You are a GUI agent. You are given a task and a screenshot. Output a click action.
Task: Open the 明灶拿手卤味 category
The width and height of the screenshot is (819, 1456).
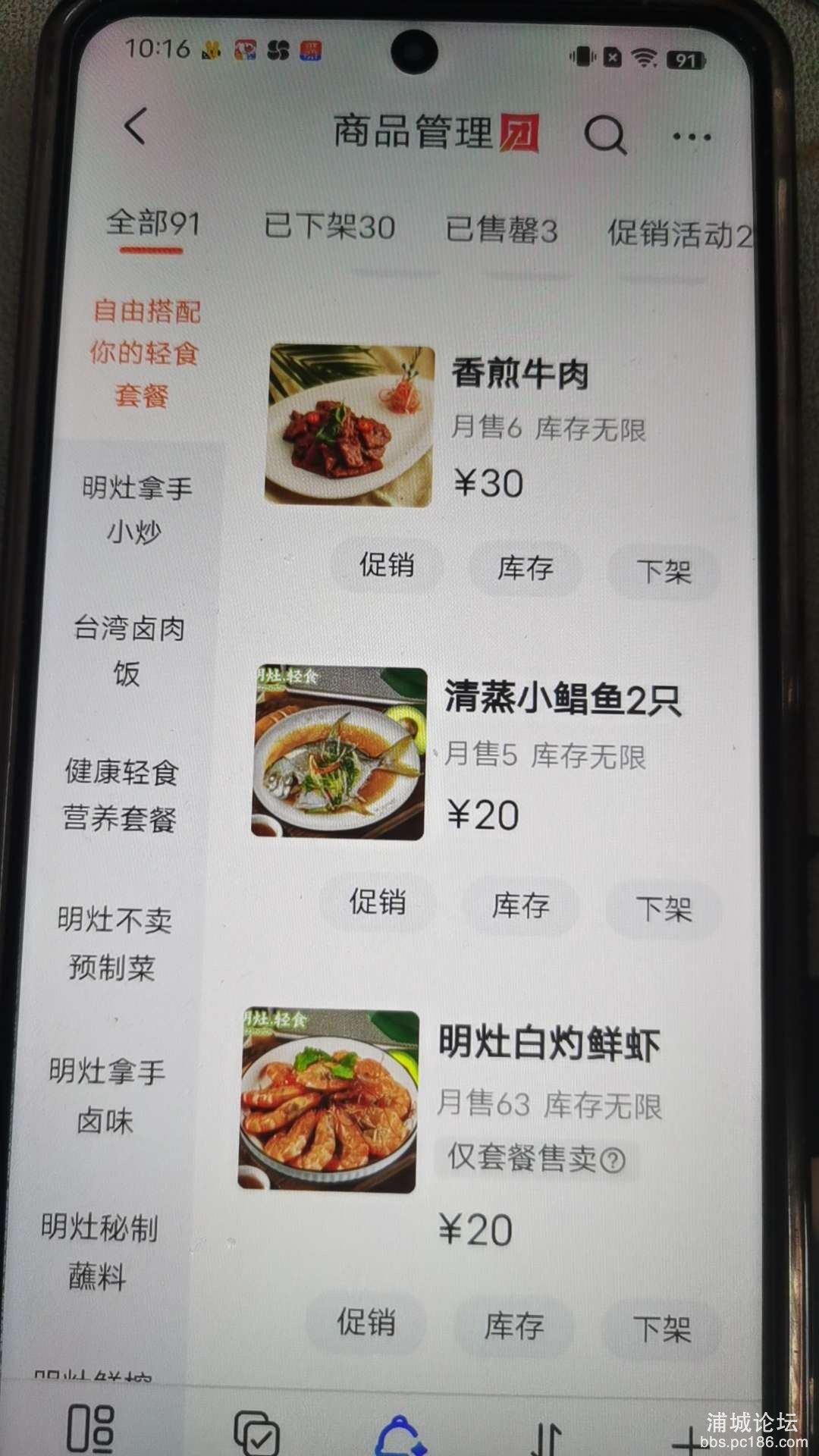click(x=106, y=1095)
